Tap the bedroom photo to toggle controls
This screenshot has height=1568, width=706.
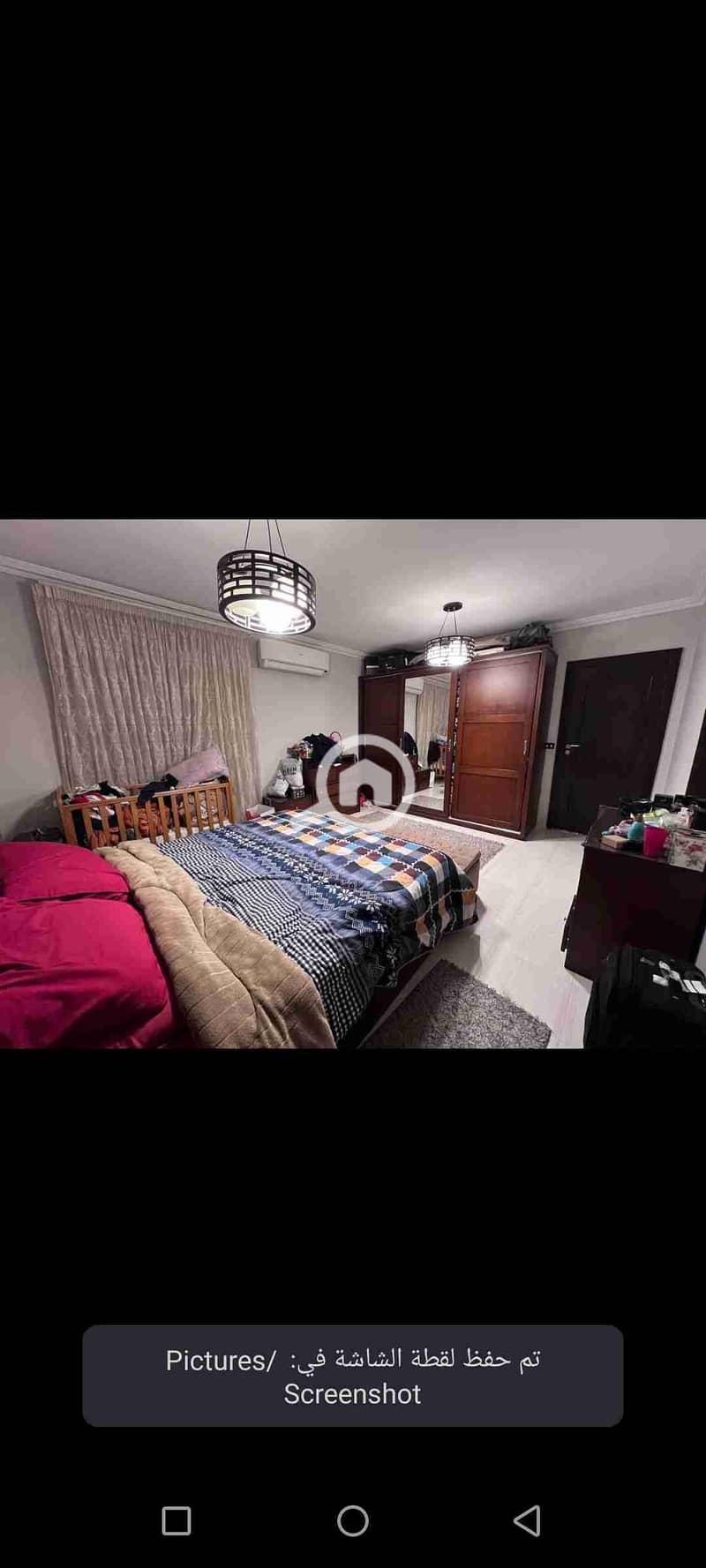tap(353, 784)
